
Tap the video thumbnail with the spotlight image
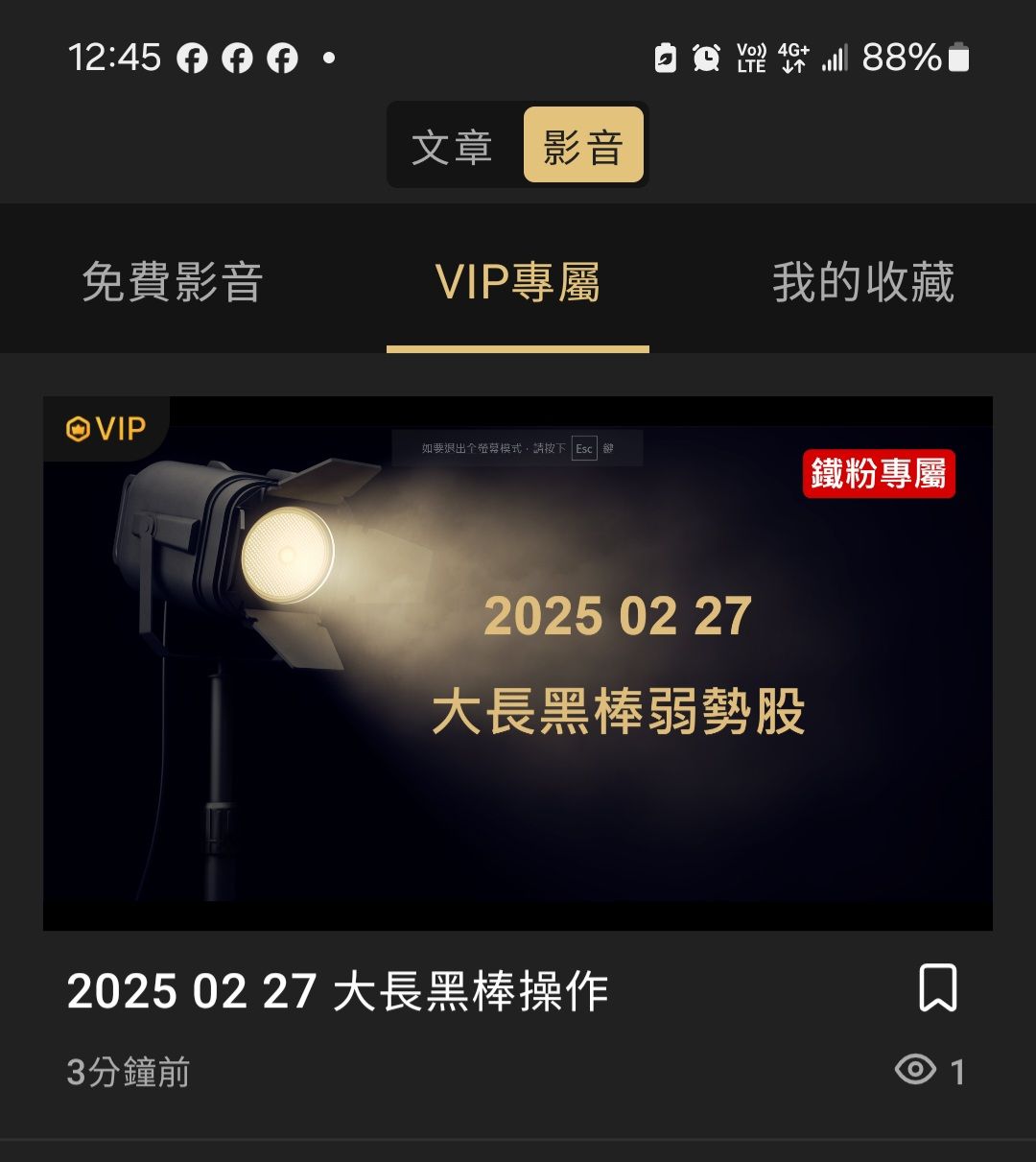click(x=518, y=662)
